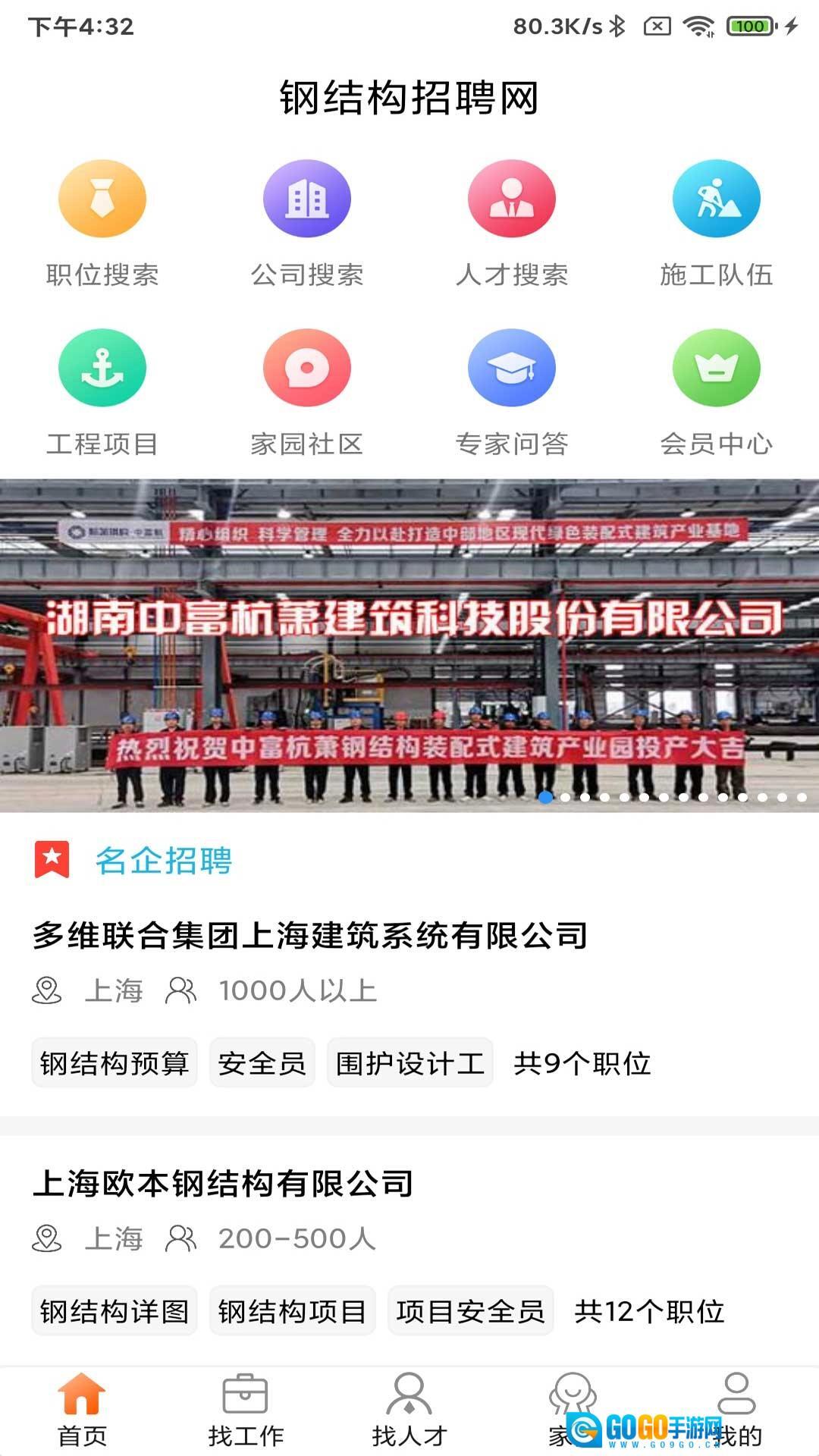Select the 钢结构预算 job tag

click(115, 1063)
